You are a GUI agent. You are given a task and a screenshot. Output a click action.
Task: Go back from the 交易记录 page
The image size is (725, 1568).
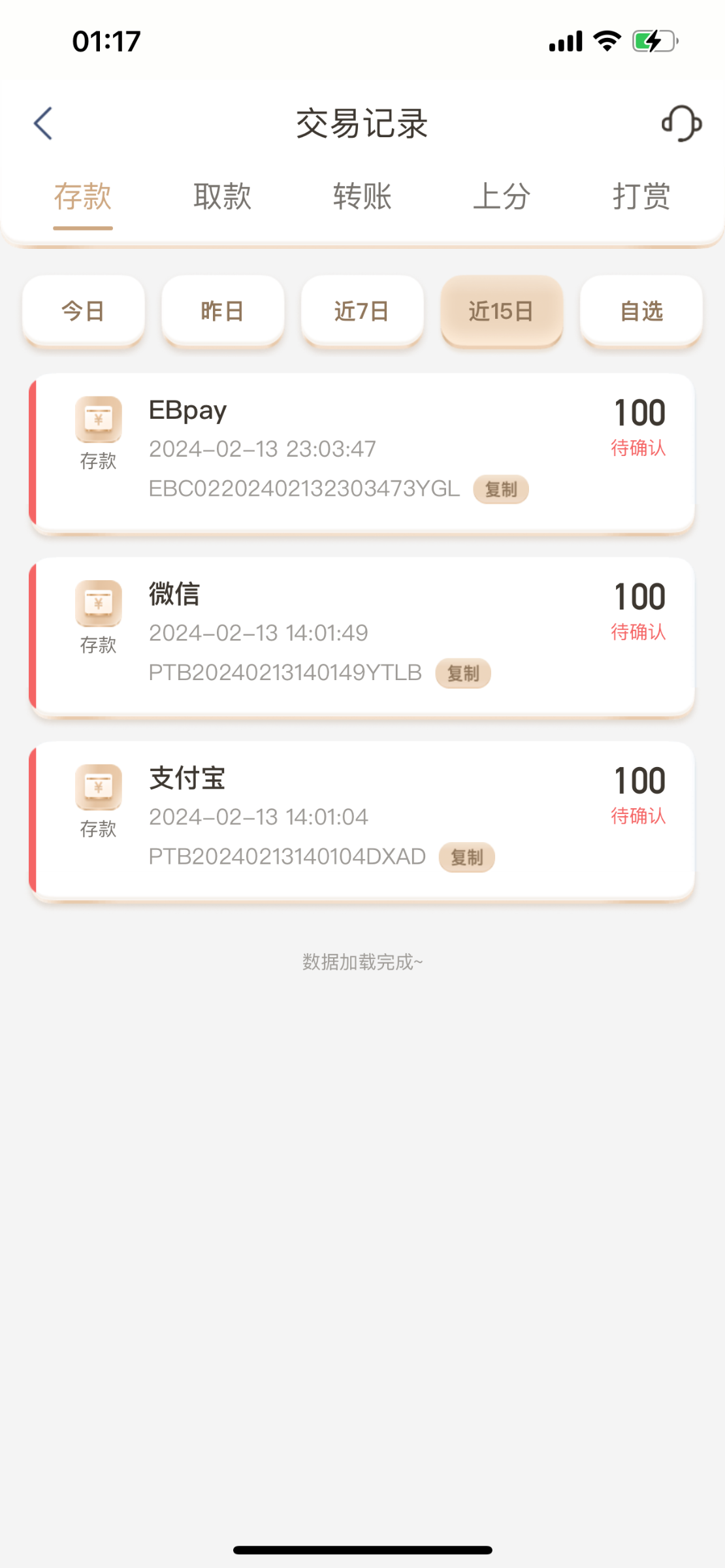43,123
